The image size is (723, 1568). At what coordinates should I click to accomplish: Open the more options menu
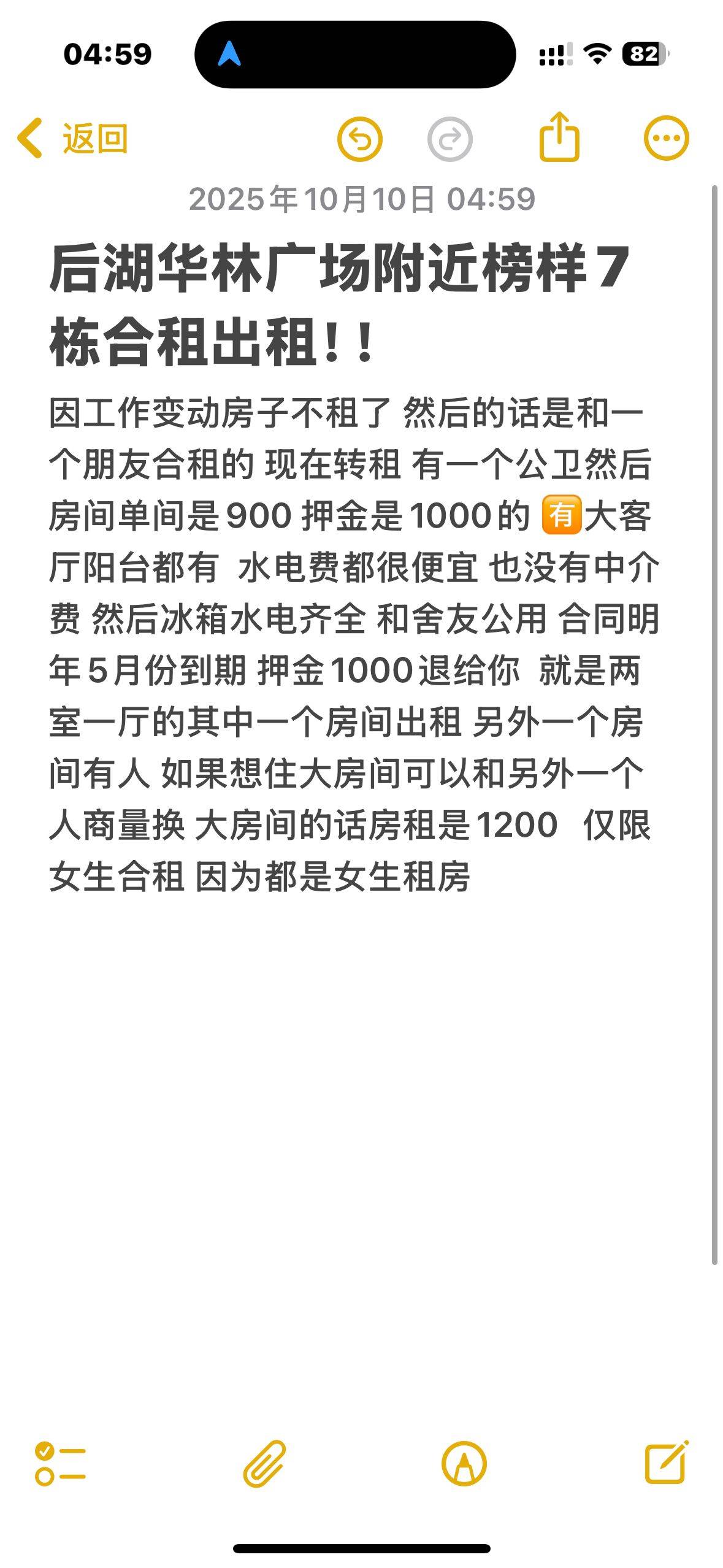666,139
